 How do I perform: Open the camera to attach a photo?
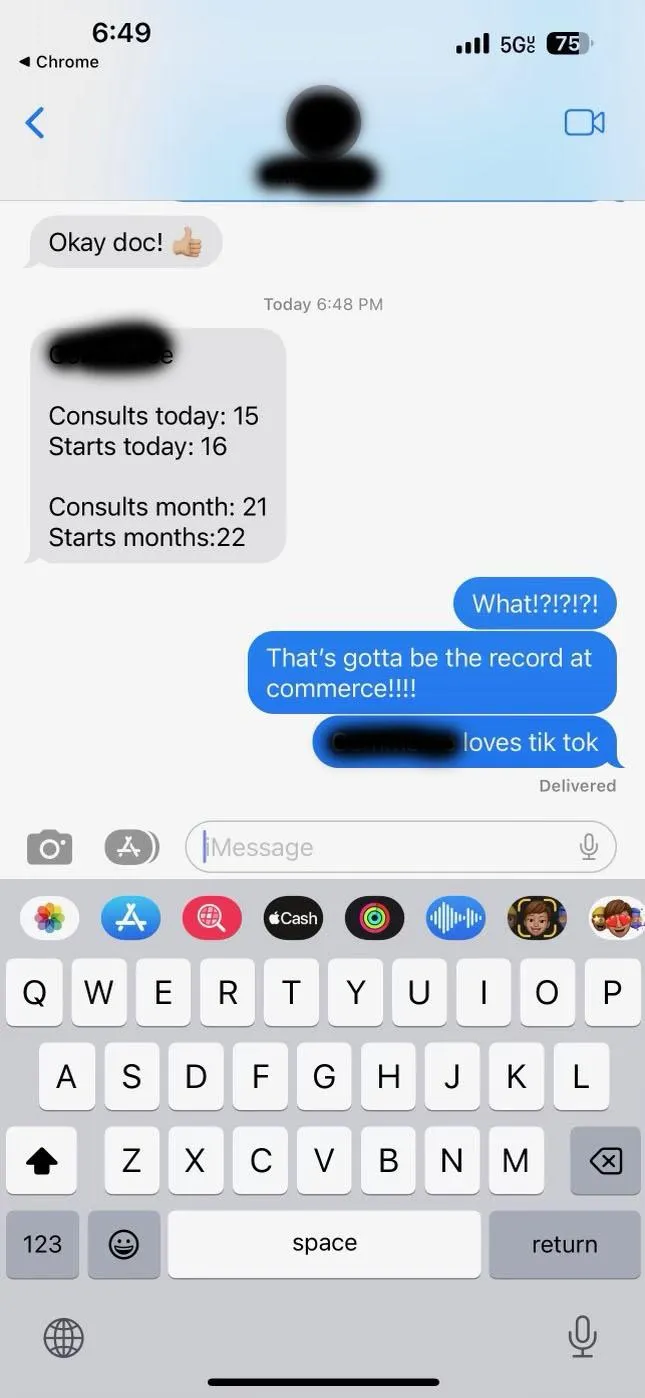point(49,848)
